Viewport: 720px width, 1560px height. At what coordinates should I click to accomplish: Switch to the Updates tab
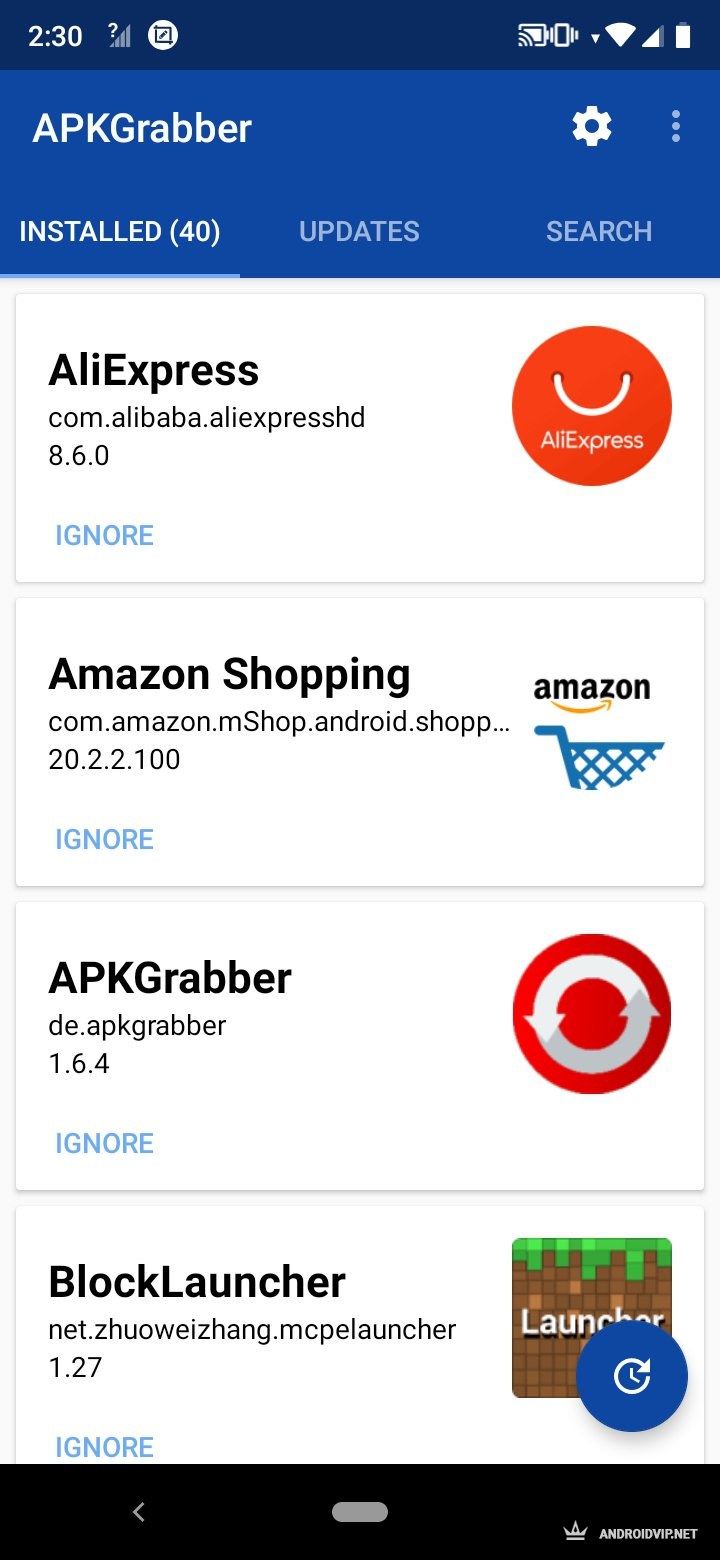(x=359, y=231)
